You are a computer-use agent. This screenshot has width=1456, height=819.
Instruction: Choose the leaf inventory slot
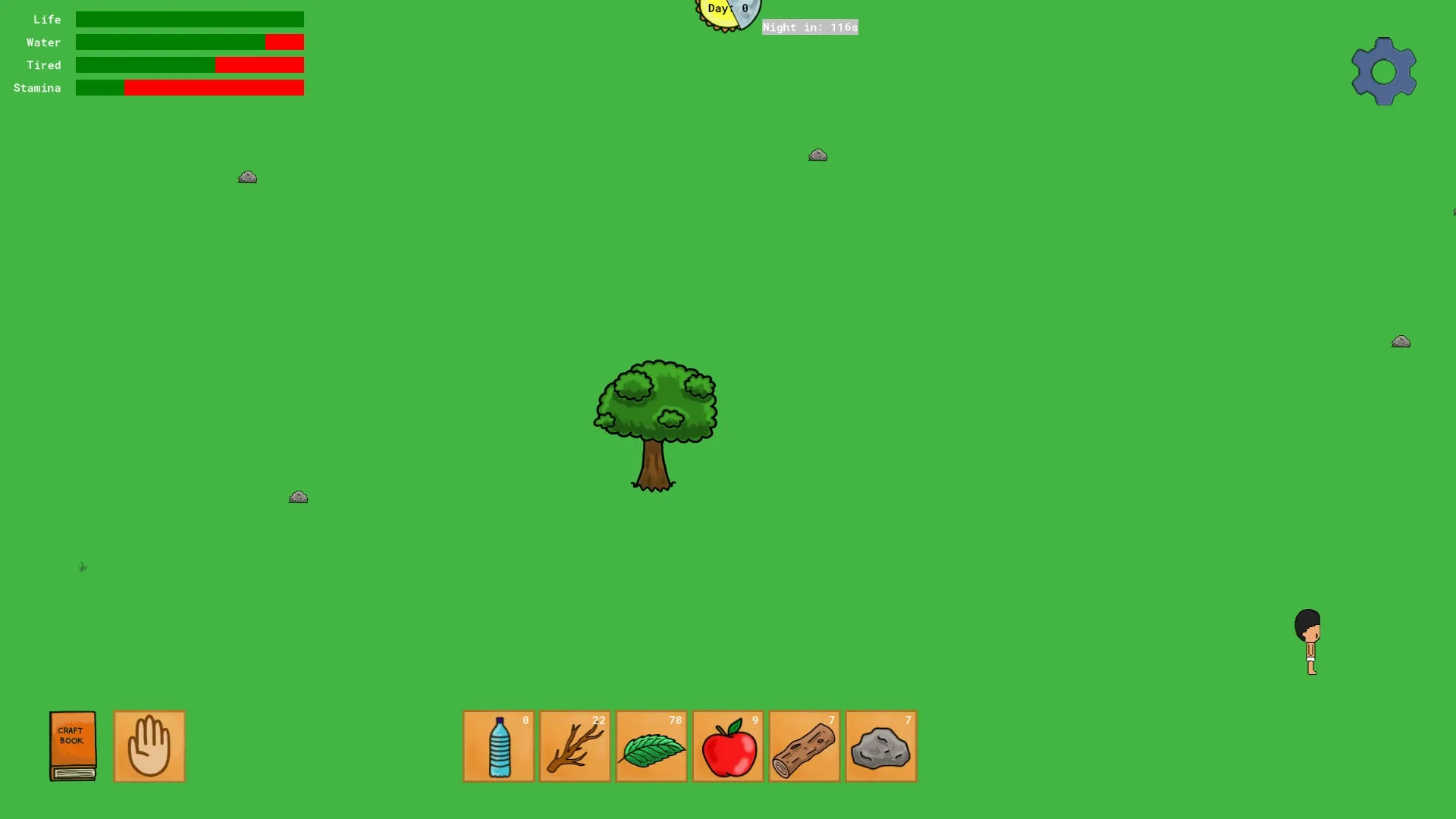(651, 745)
